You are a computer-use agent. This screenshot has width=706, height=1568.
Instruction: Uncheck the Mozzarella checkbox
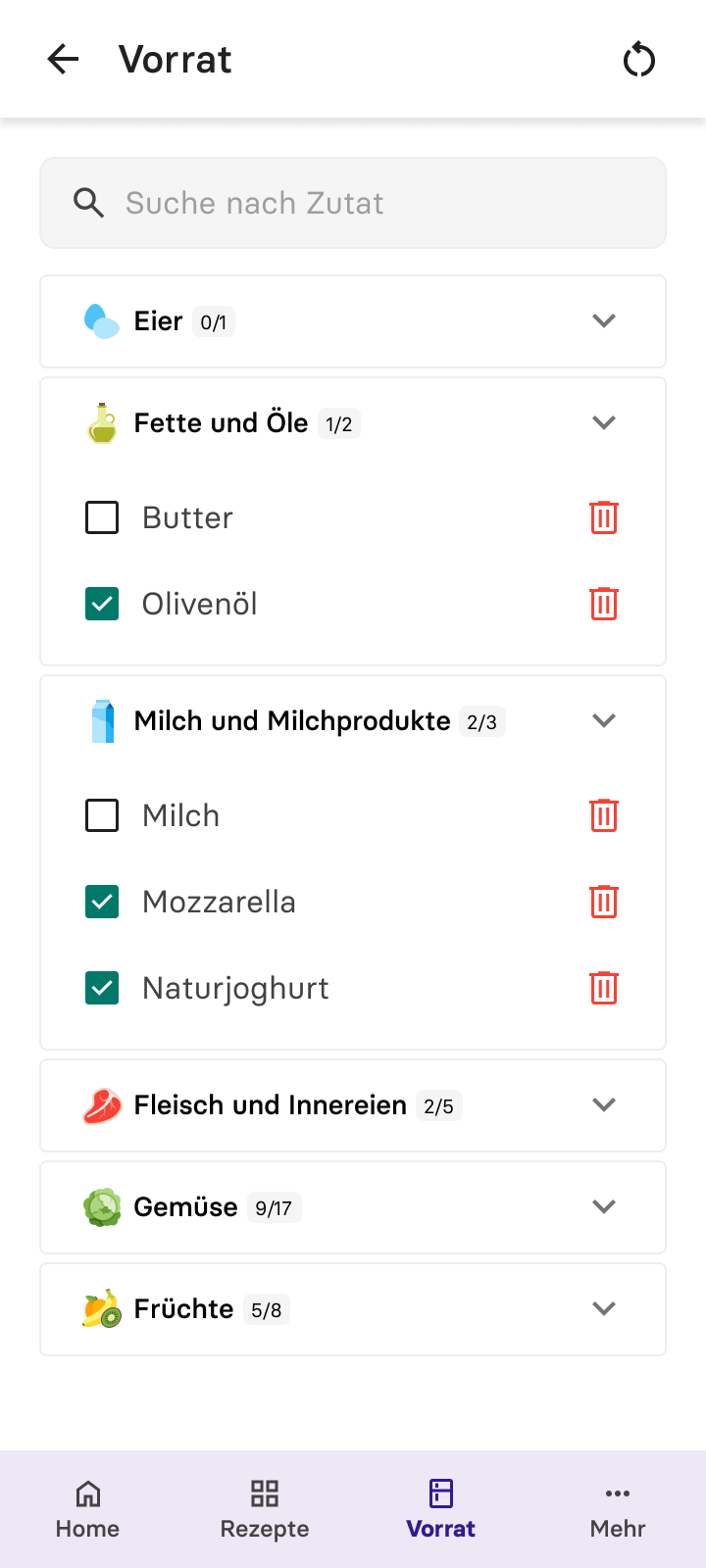(102, 901)
